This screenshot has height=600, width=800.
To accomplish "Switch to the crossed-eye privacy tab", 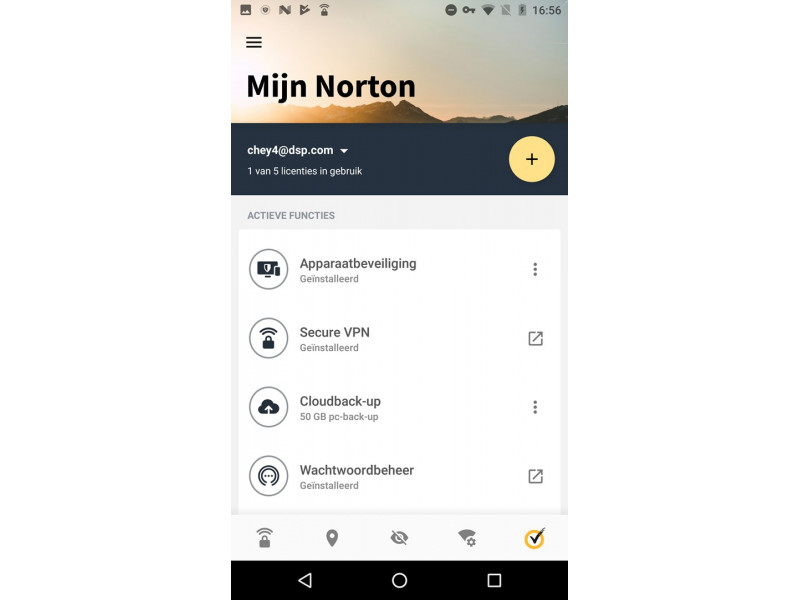I will tap(399, 539).
